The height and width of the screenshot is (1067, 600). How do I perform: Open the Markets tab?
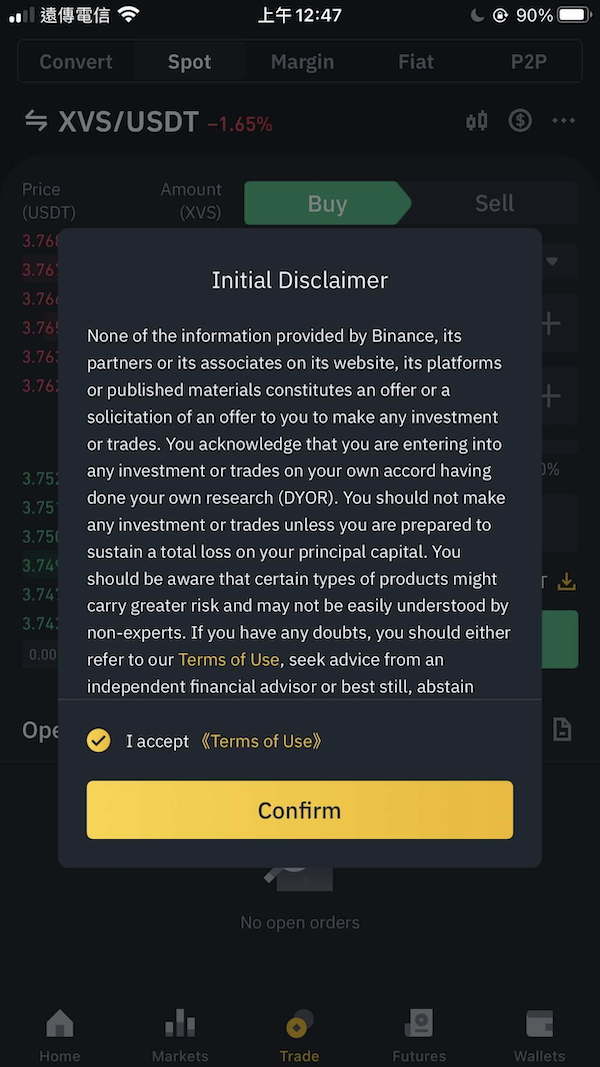coord(180,1035)
